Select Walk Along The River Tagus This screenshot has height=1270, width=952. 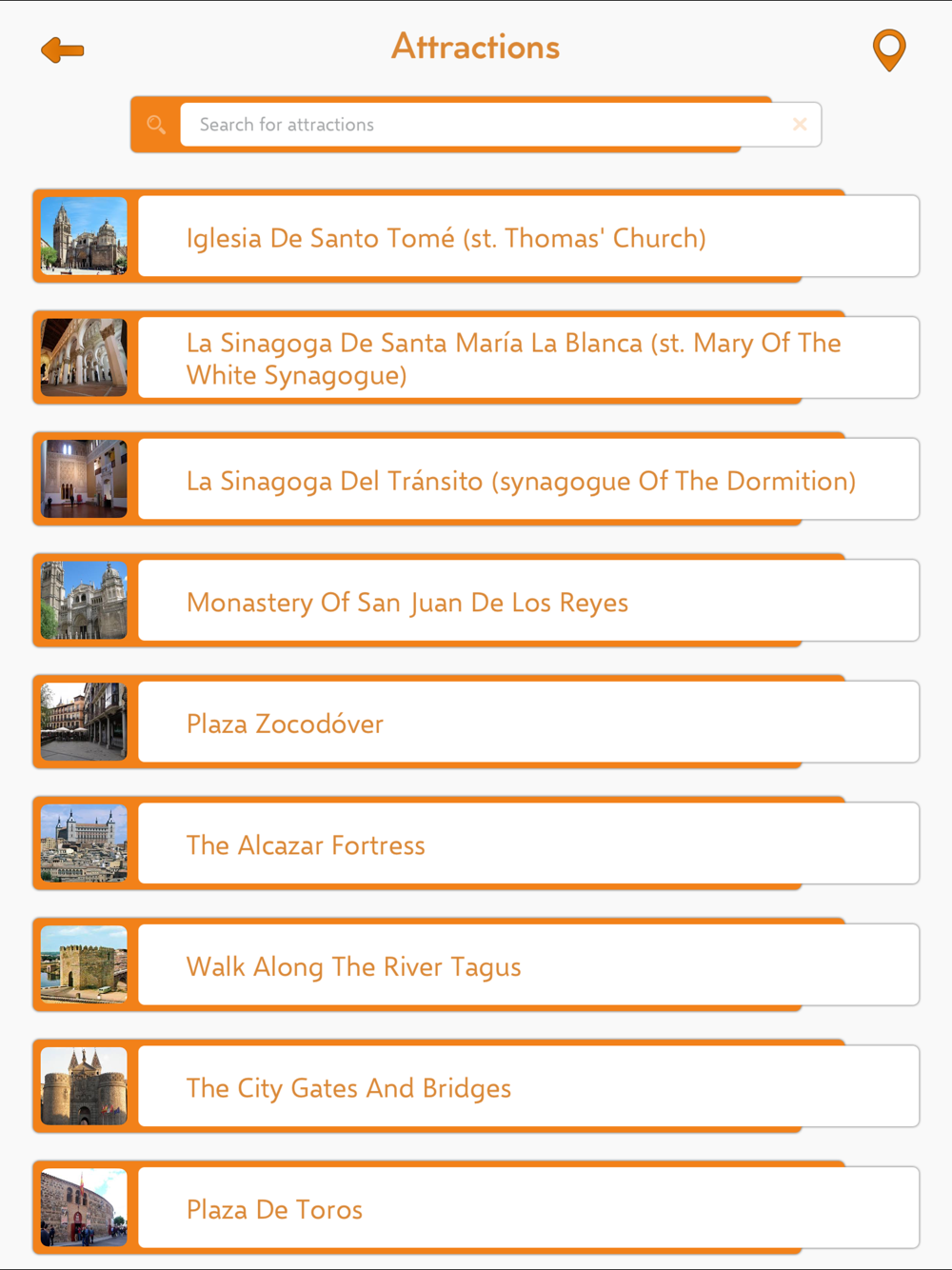(476, 965)
